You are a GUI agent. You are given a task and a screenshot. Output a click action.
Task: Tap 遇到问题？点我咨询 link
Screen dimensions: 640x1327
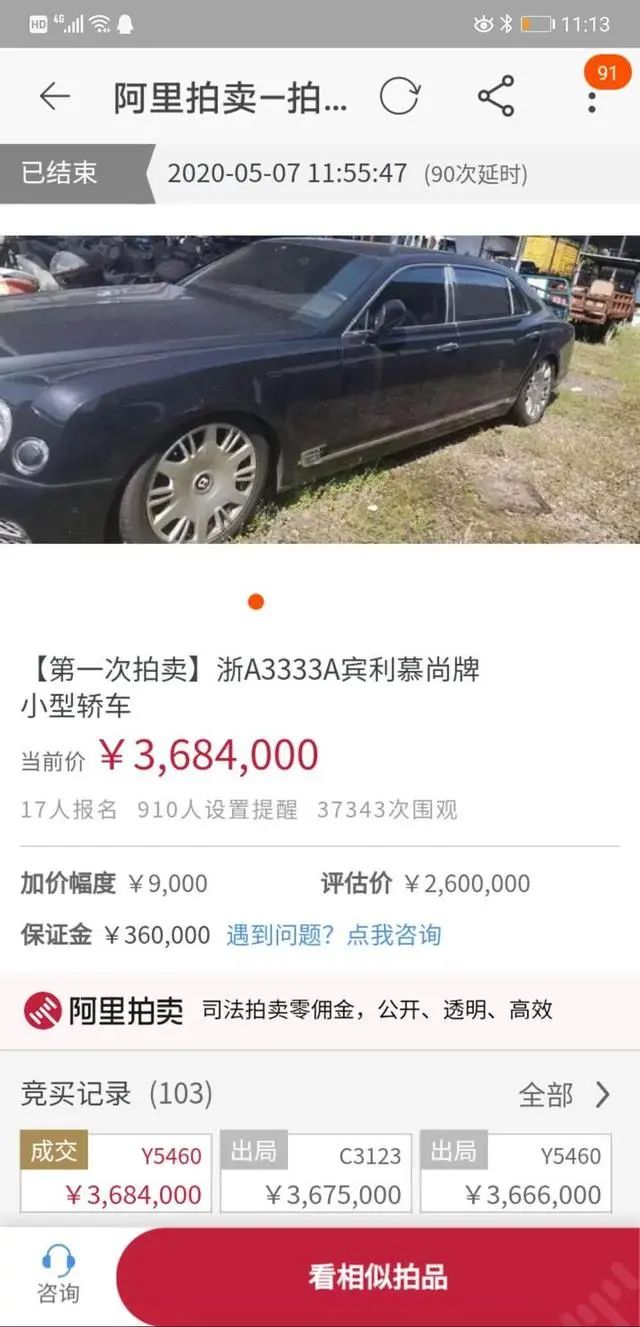click(333, 935)
